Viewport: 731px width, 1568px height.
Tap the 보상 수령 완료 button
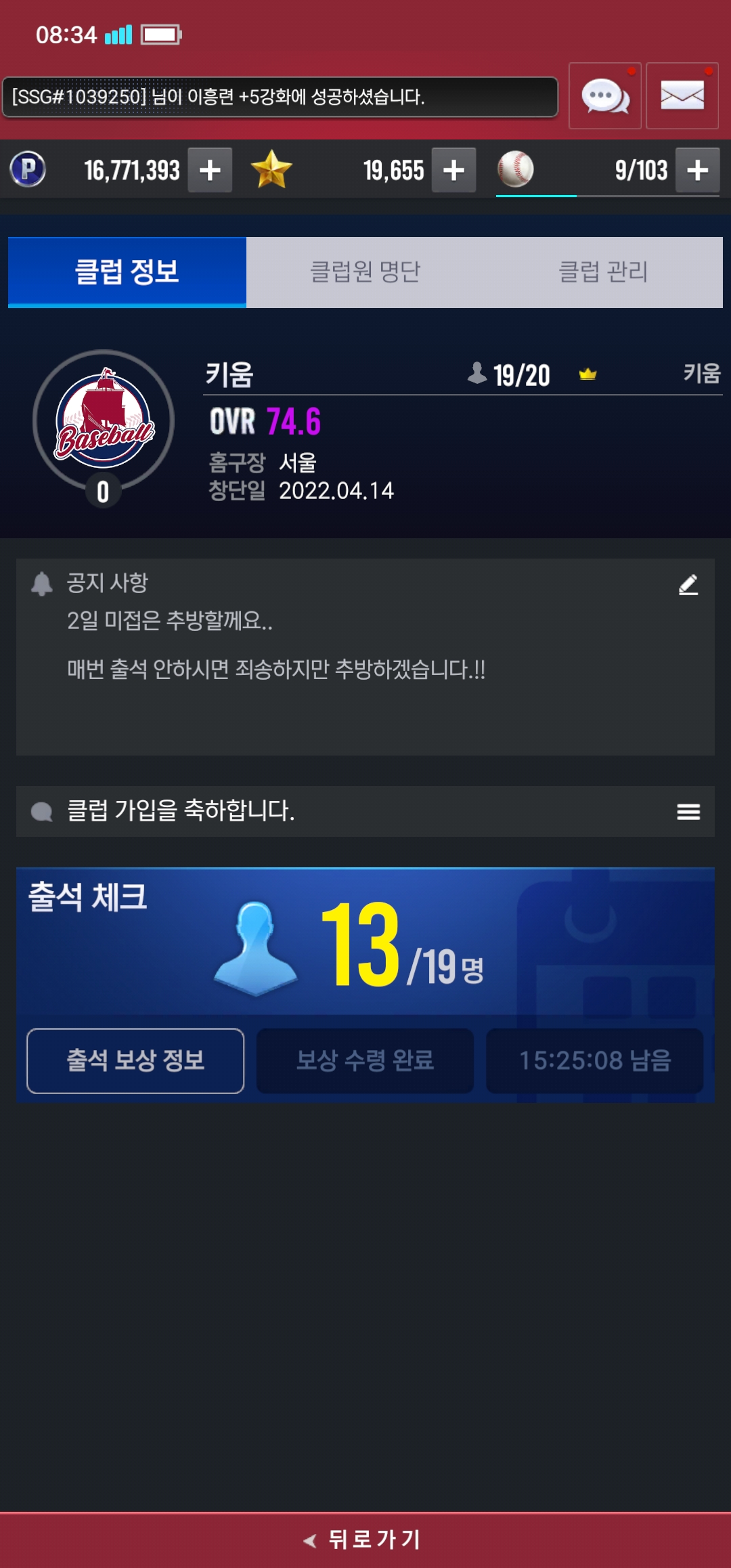click(x=365, y=1060)
